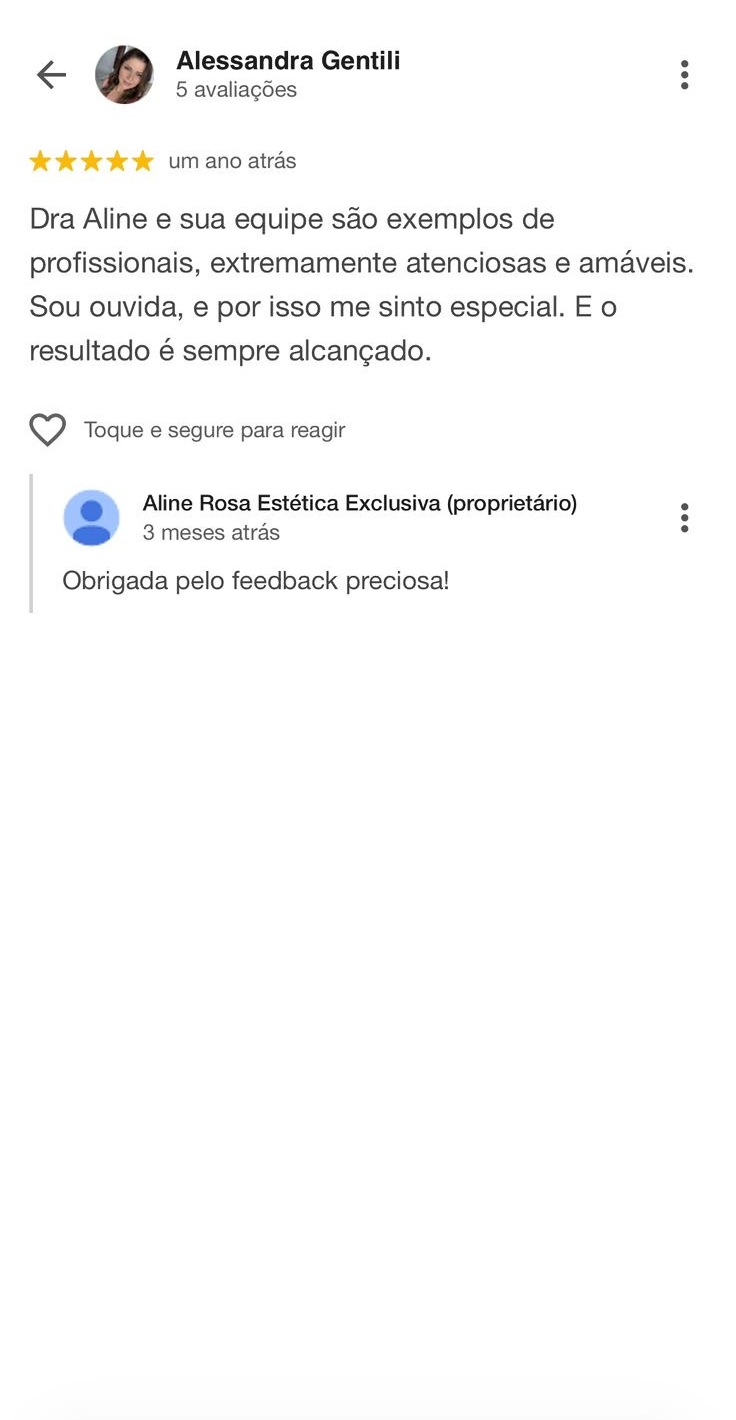Click the 3 meses atrás reply timestamp
Image resolution: width=736 pixels, height=1420 pixels.
pyautogui.click(x=211, y=532)
